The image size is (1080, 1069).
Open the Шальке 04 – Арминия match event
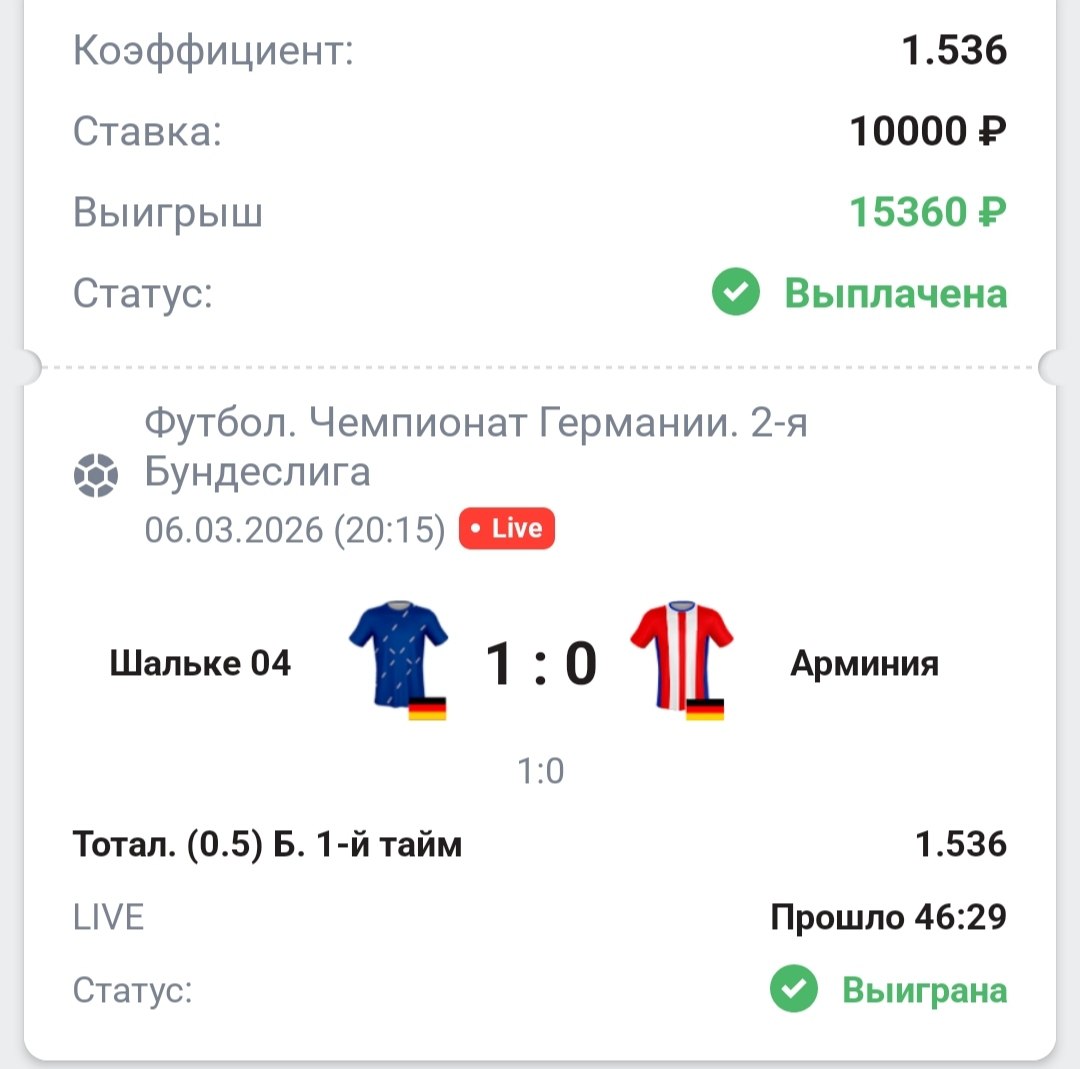(x=540, y=662)
